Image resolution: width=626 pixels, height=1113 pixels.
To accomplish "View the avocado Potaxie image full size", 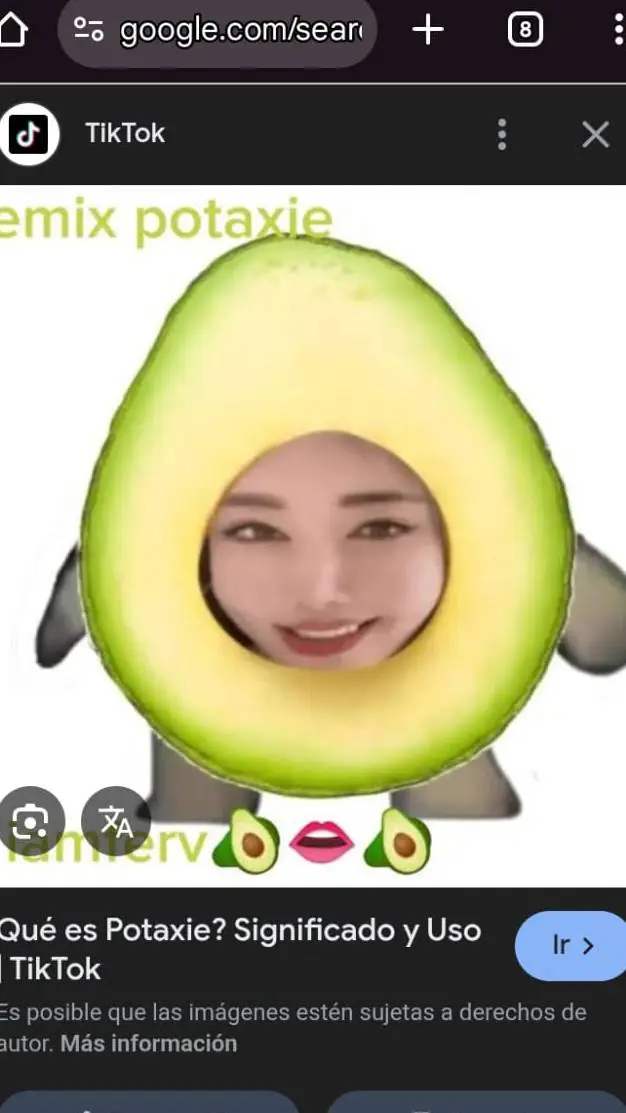I will [320, 520].
